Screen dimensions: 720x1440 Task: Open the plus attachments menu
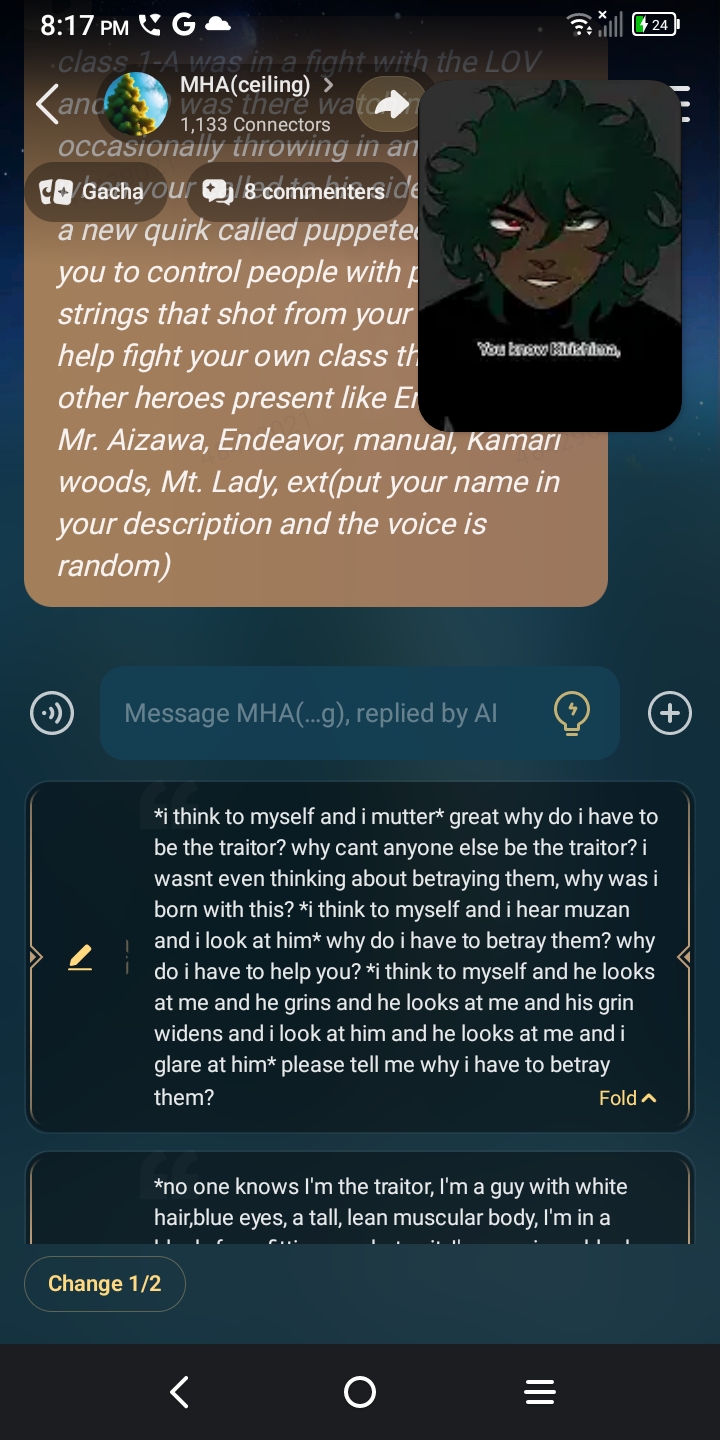[x=669, y=714]
